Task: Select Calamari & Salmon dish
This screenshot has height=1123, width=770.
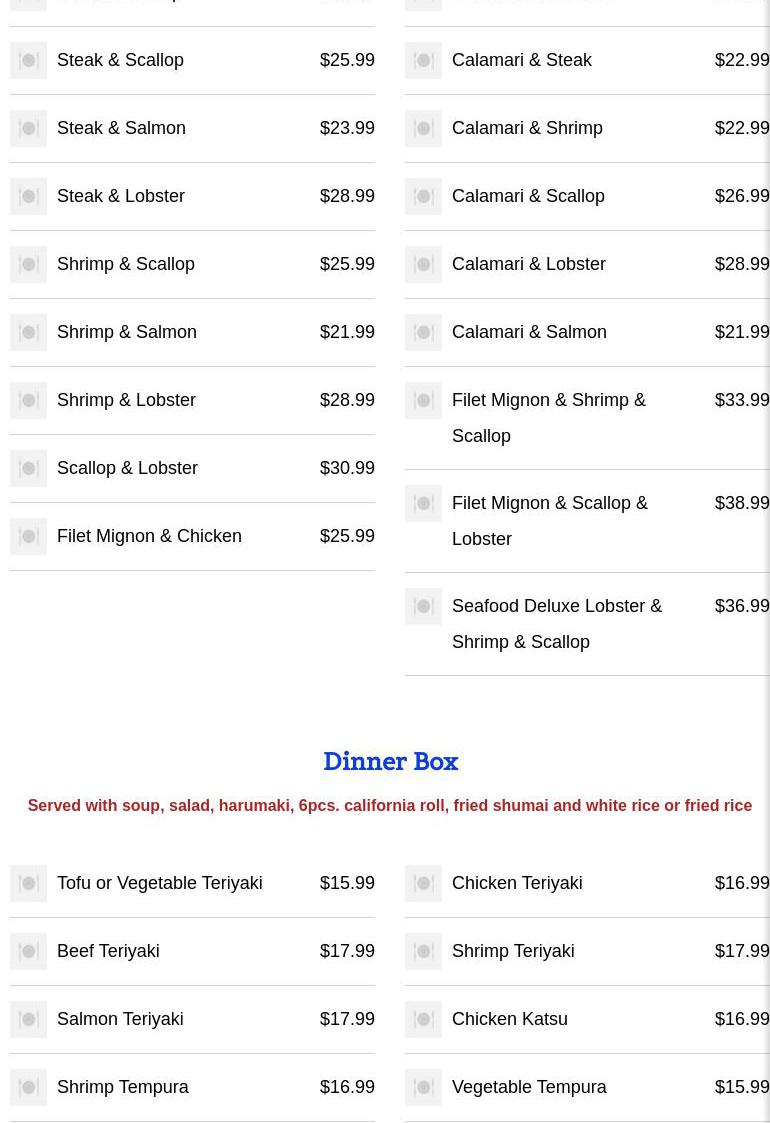Action: coord(529,332)
